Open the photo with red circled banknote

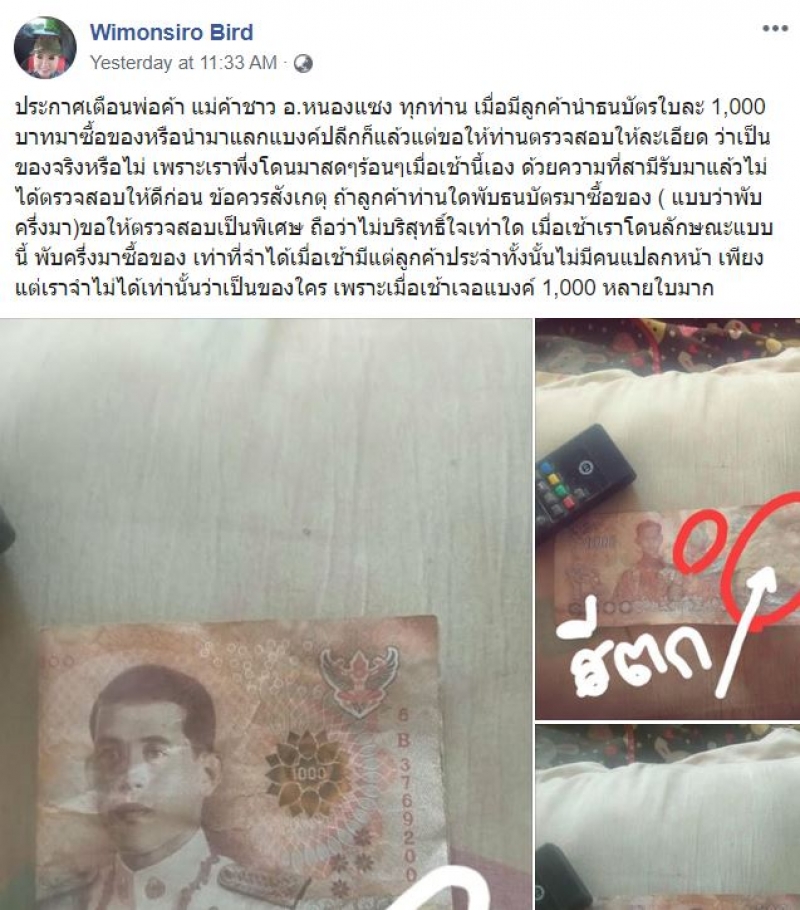point(667,519)
